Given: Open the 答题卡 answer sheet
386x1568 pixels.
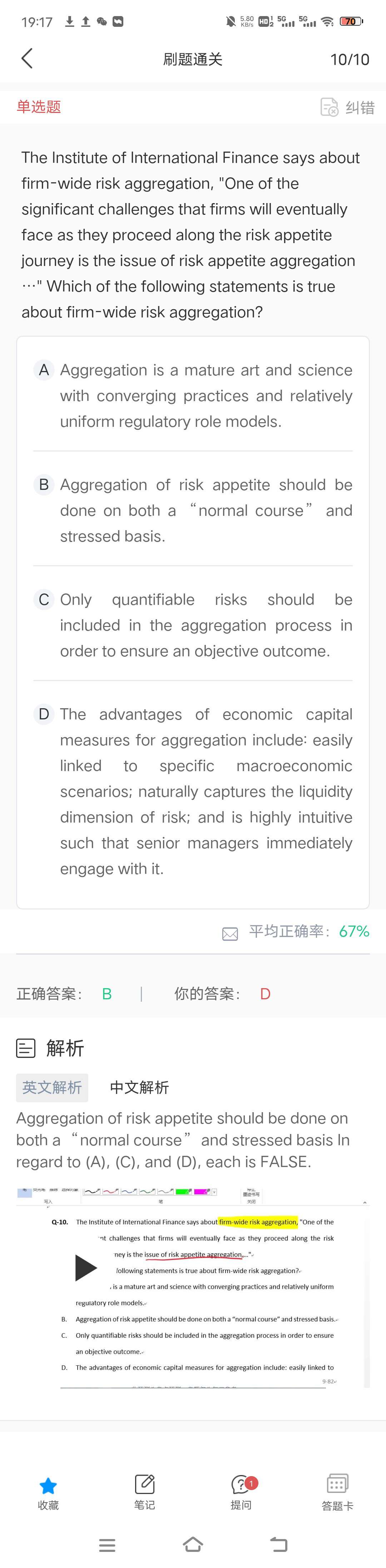Looking at the screenshot, I should click(337, 1491).
